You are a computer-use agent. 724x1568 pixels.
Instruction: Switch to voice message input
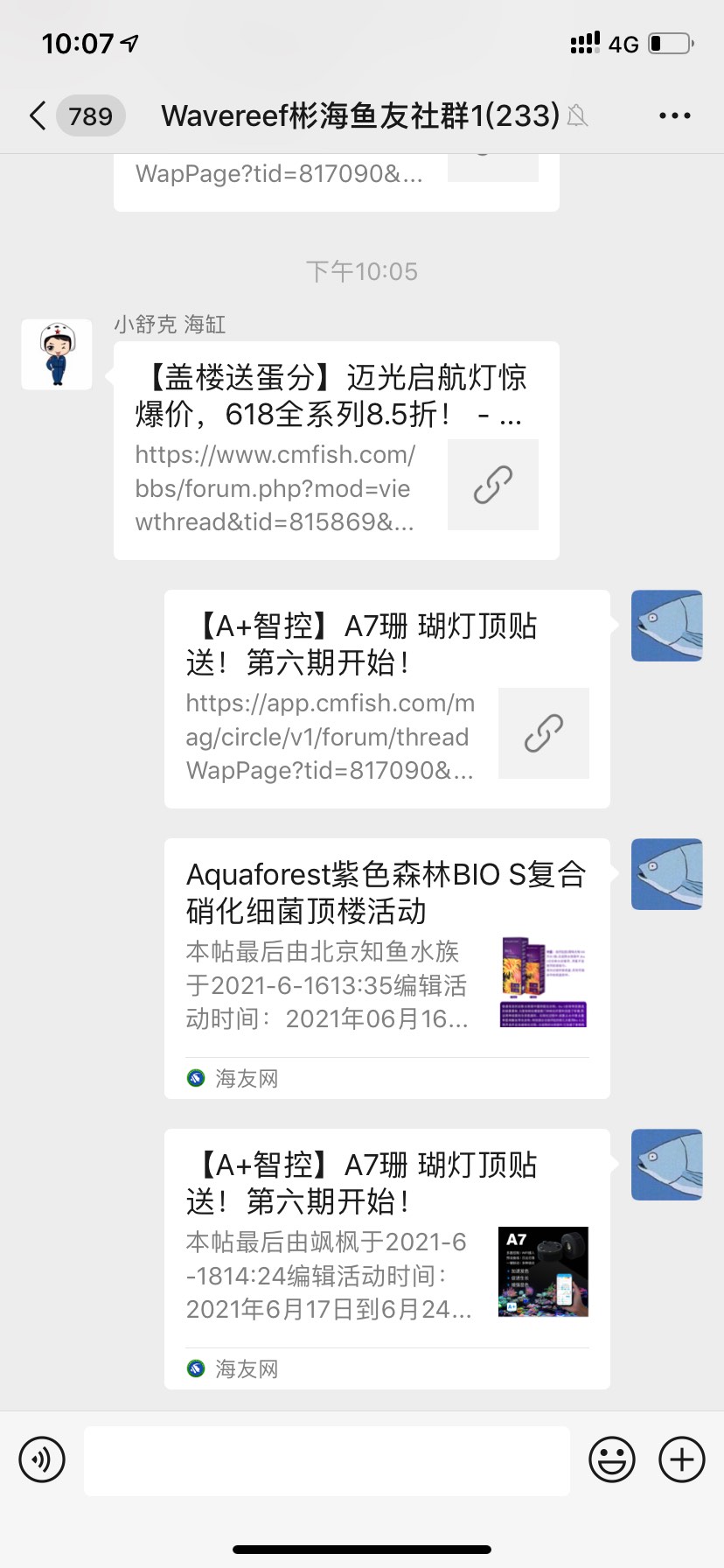point(42,1459)
